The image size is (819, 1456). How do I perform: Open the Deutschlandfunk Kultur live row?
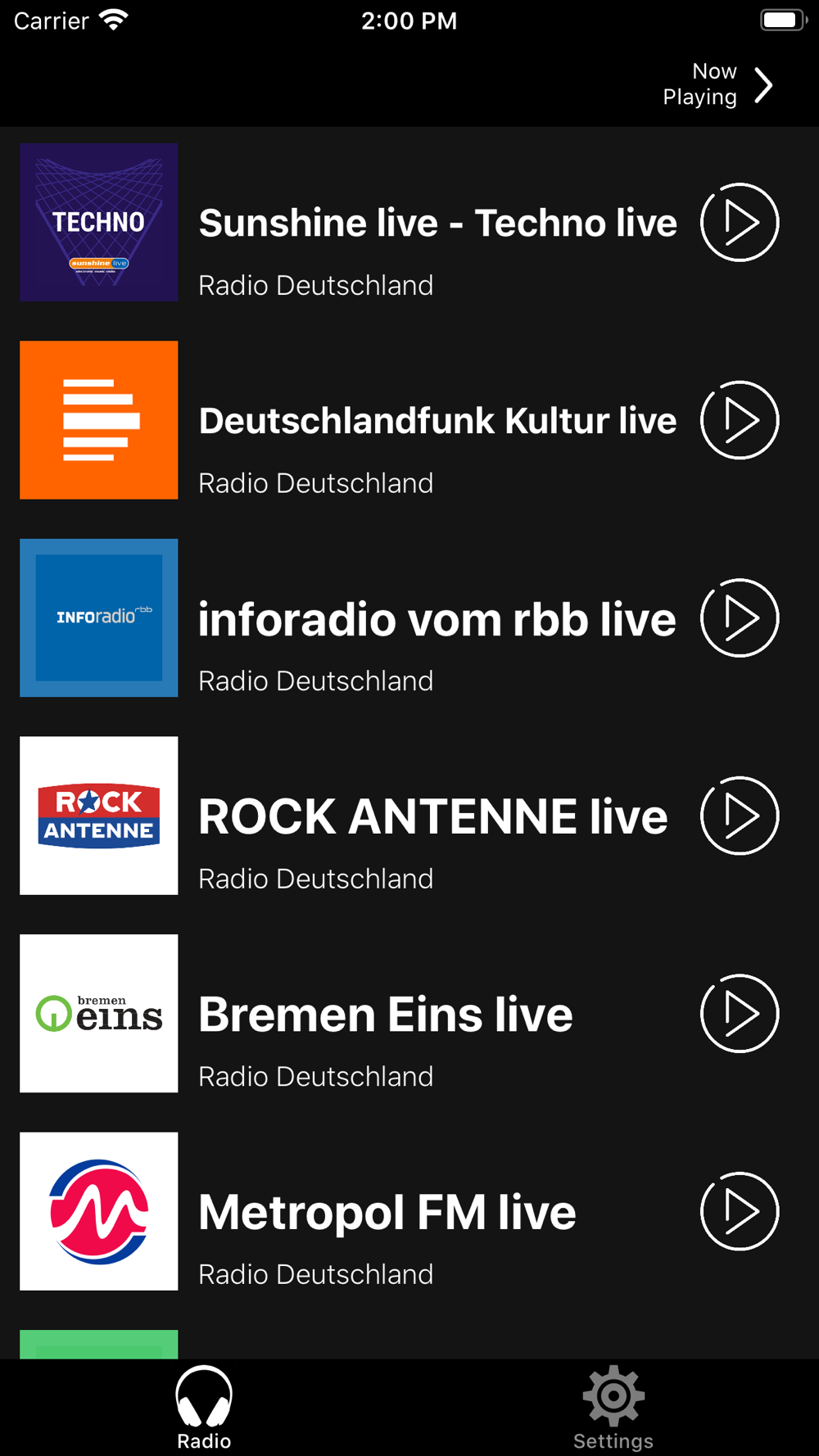click(x=409, y=420)
